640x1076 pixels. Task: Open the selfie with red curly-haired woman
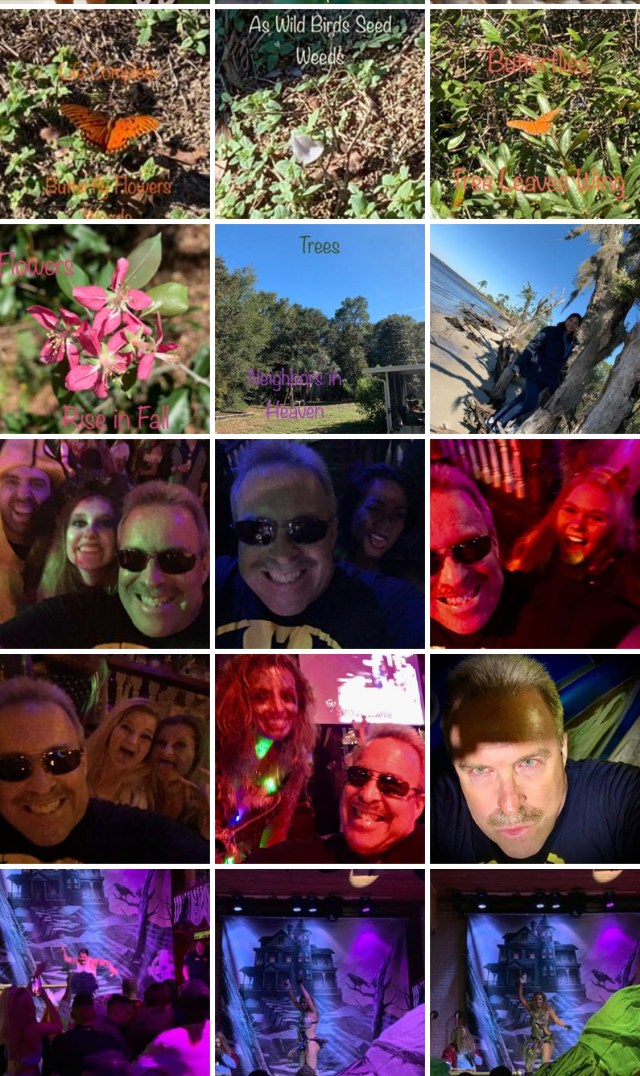[x=319, y=758]
